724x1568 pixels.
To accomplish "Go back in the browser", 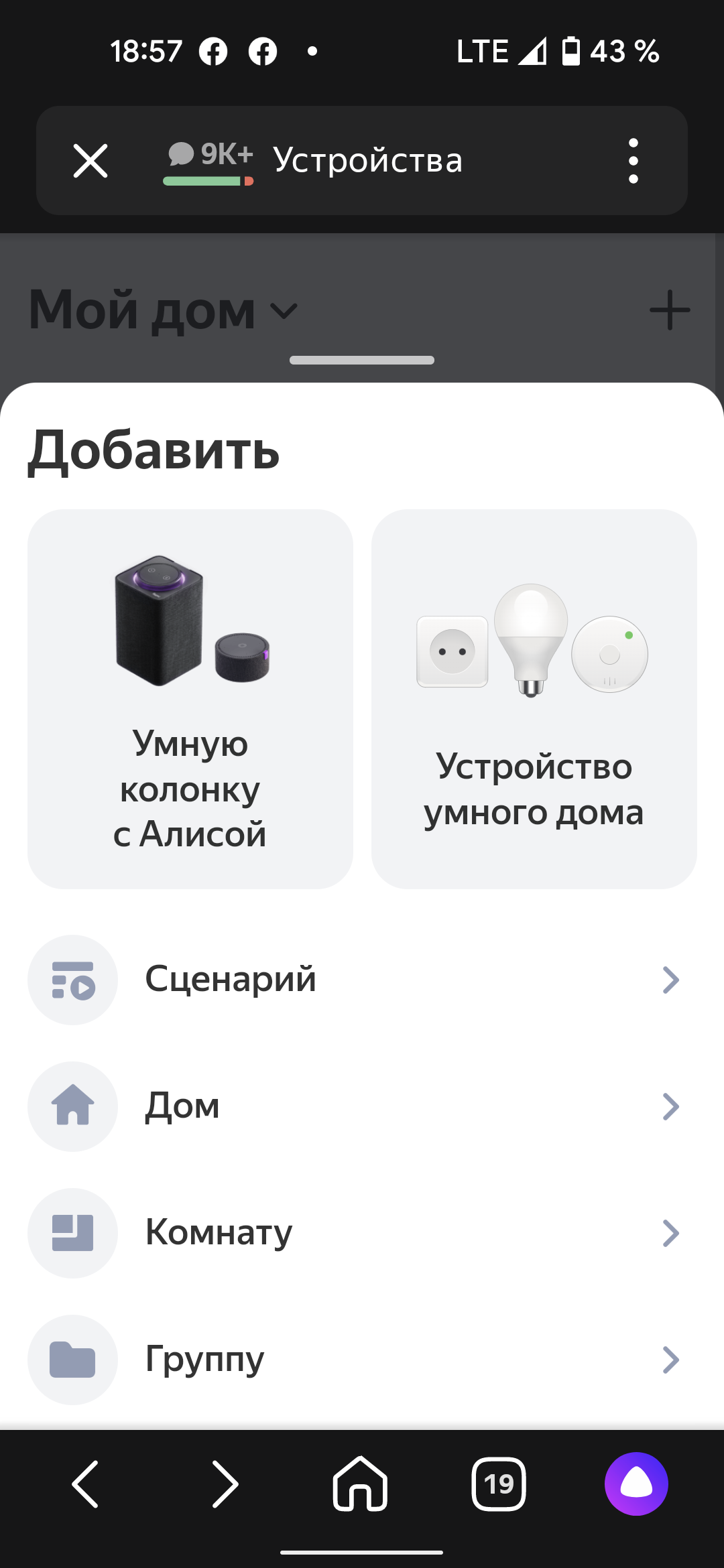I will coord(86,1484).
